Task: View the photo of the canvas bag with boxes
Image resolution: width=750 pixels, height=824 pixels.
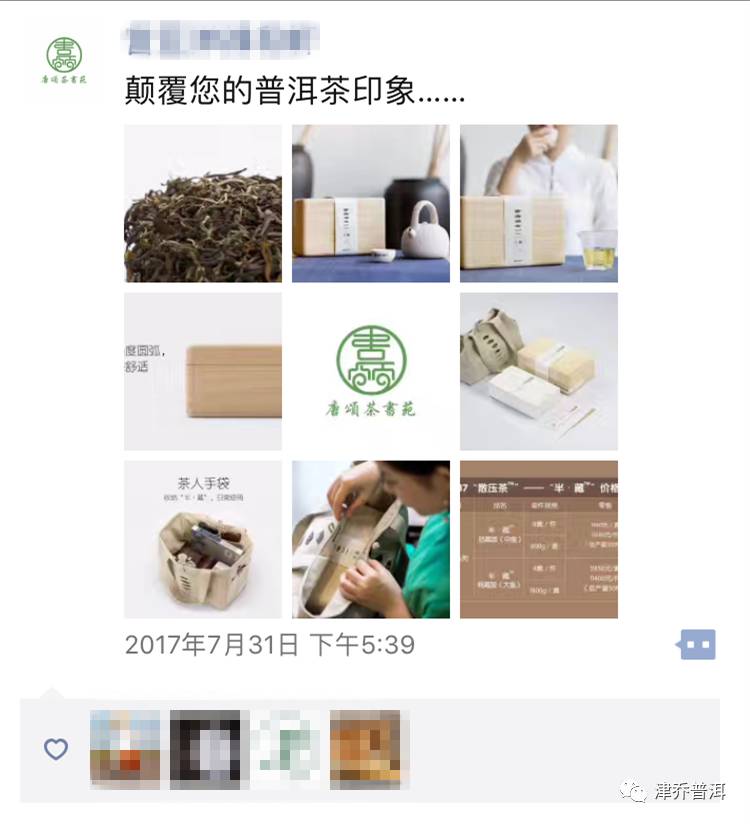Action: [x=539, y=371]
